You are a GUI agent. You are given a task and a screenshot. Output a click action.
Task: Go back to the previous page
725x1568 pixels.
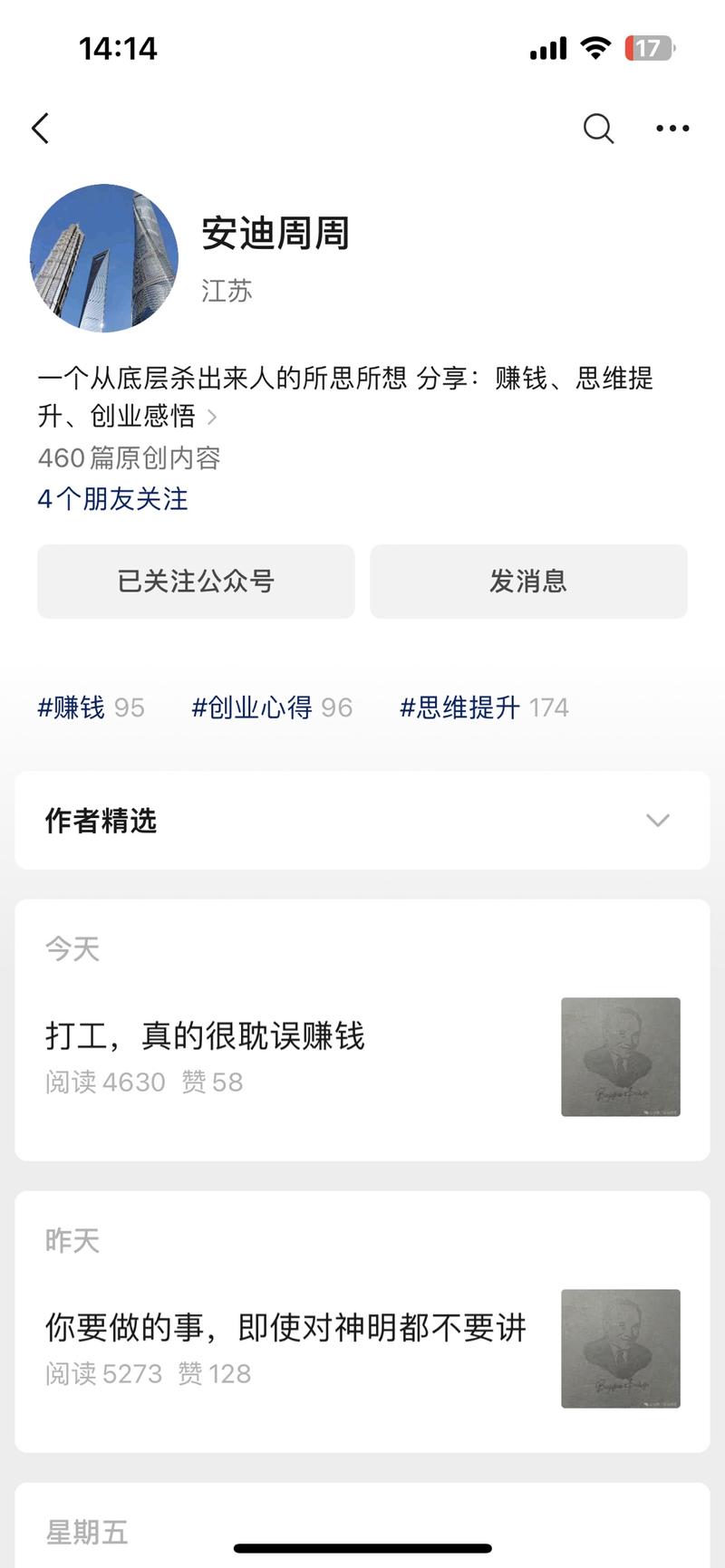[x=41, y=129]
